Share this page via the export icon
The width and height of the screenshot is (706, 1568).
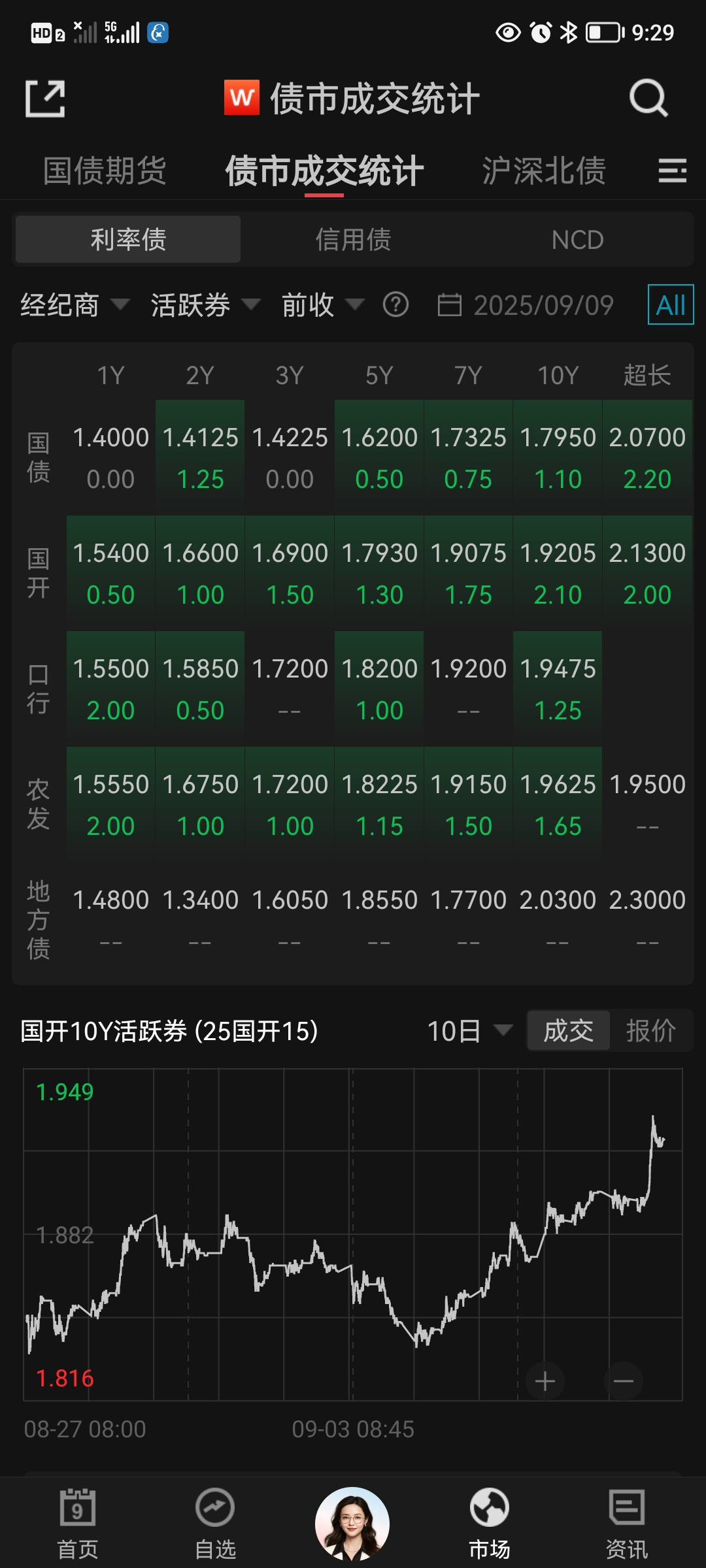(45, 99)
